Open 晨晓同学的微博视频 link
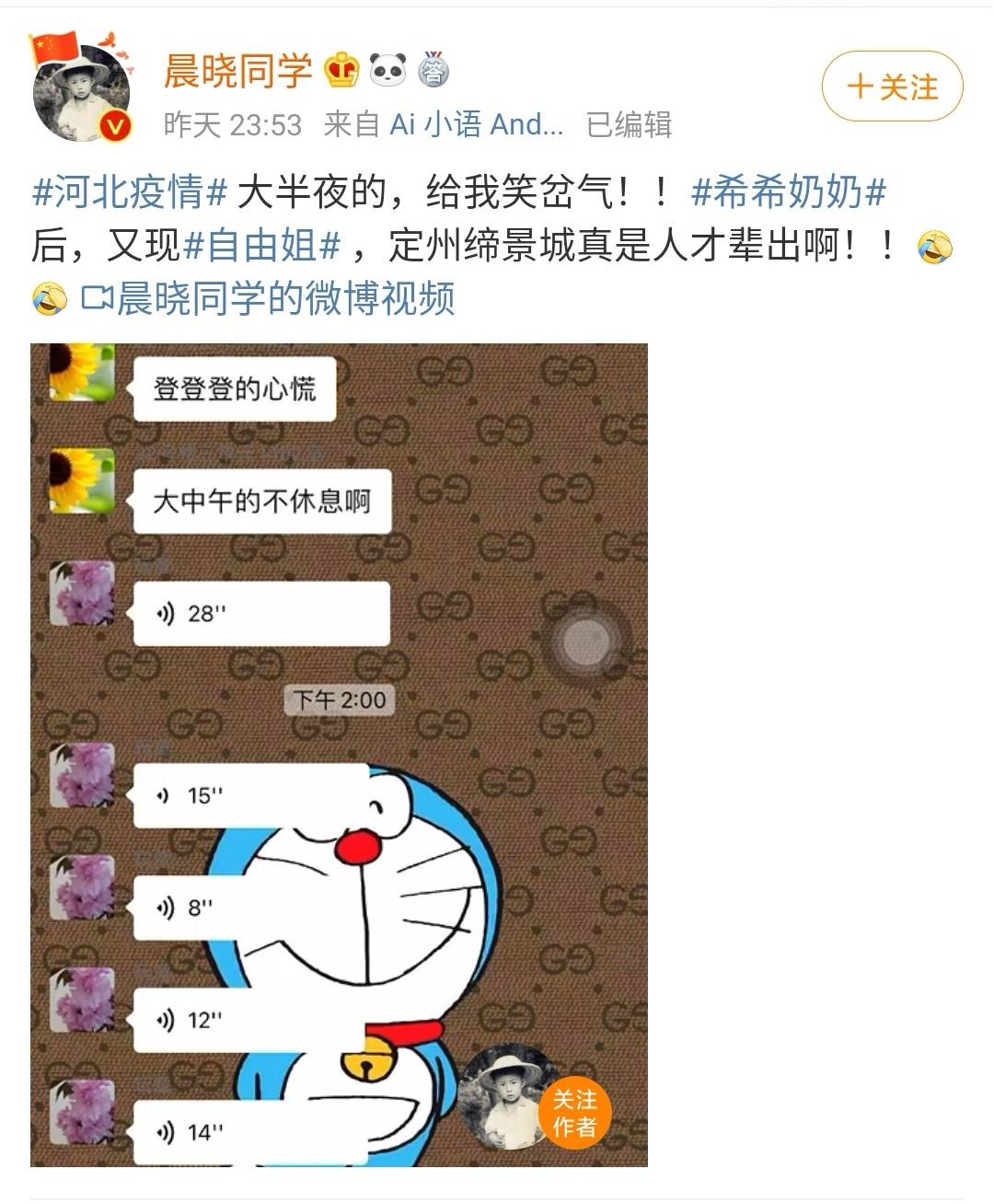This screenshot has width=994, height=1204. pyautogui.click(x=270, y=298)
